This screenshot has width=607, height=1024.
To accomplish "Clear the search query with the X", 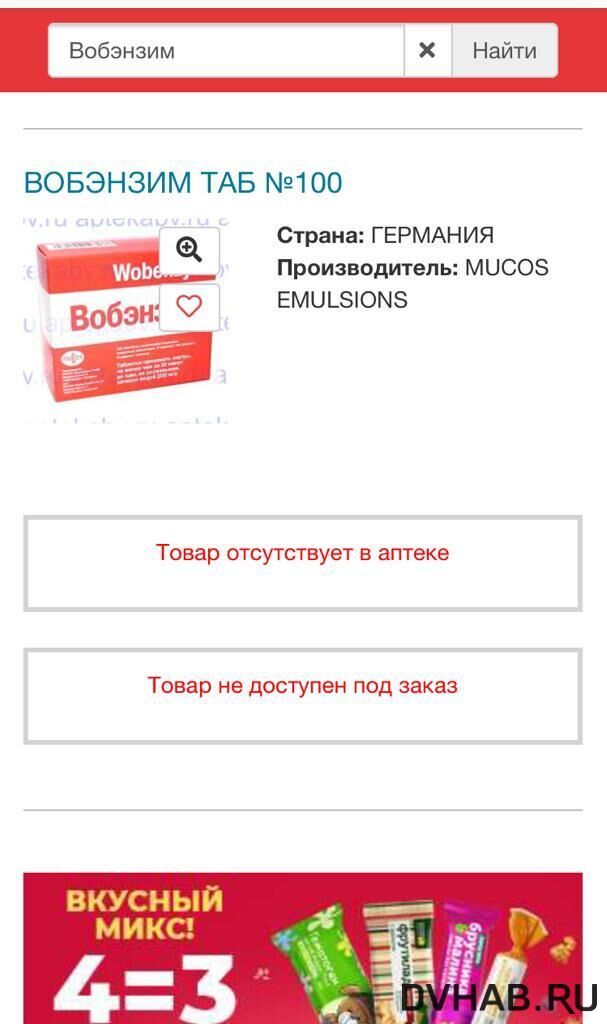I will click(427, 51).
